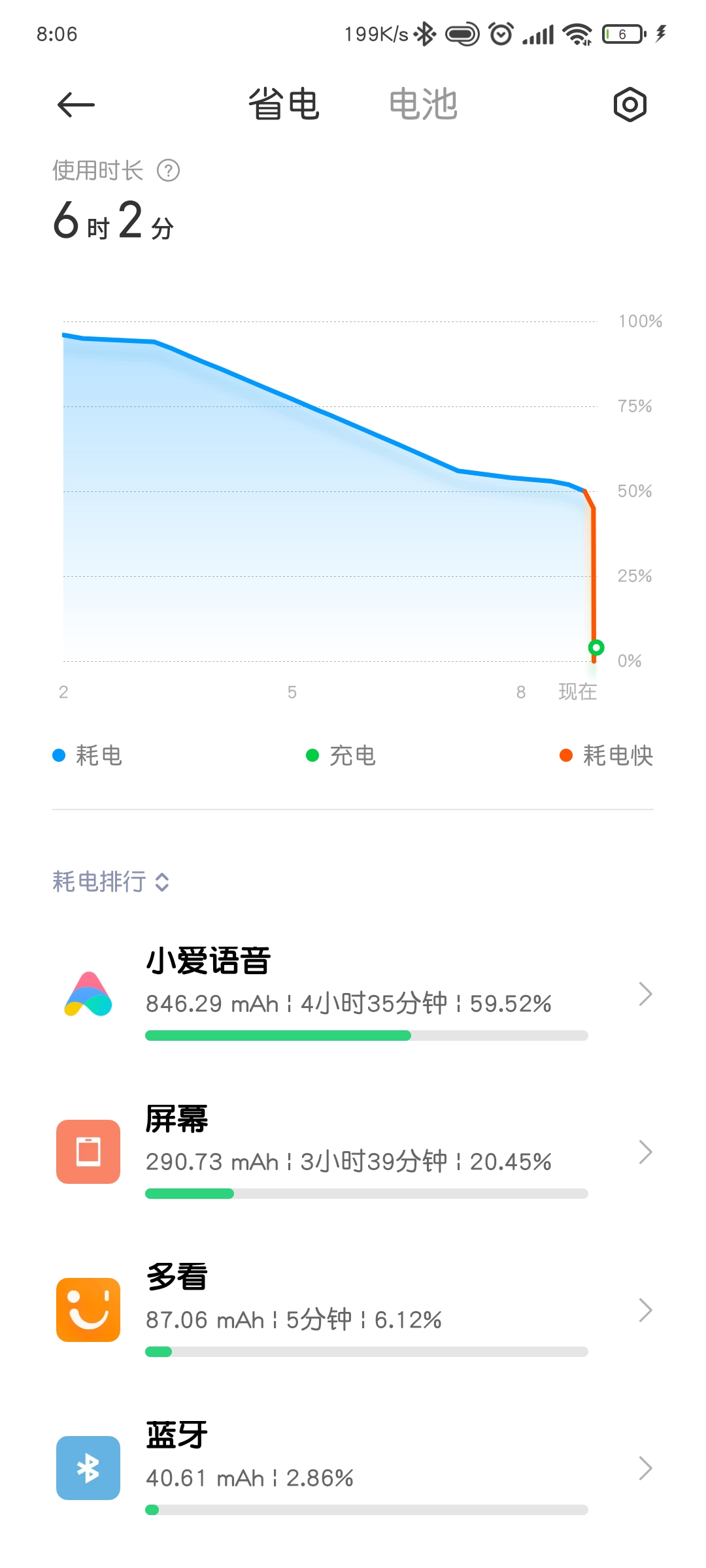Open battery settings hexagon icon
This screenshot has height=1568, width=706.
(630, 105)
